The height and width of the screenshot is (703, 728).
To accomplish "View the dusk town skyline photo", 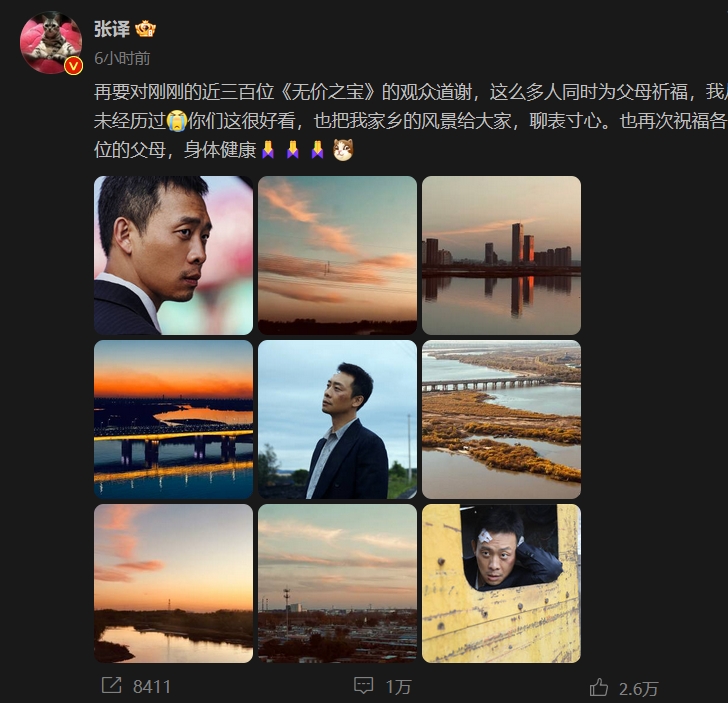I will click(x=337, y=583).
